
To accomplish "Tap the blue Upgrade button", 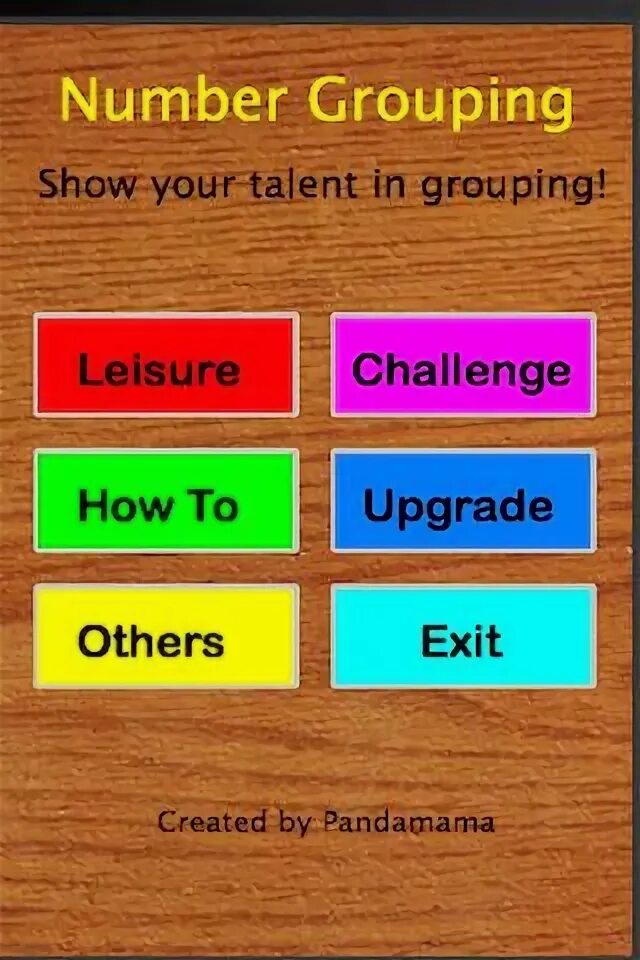I will point(463,501).
